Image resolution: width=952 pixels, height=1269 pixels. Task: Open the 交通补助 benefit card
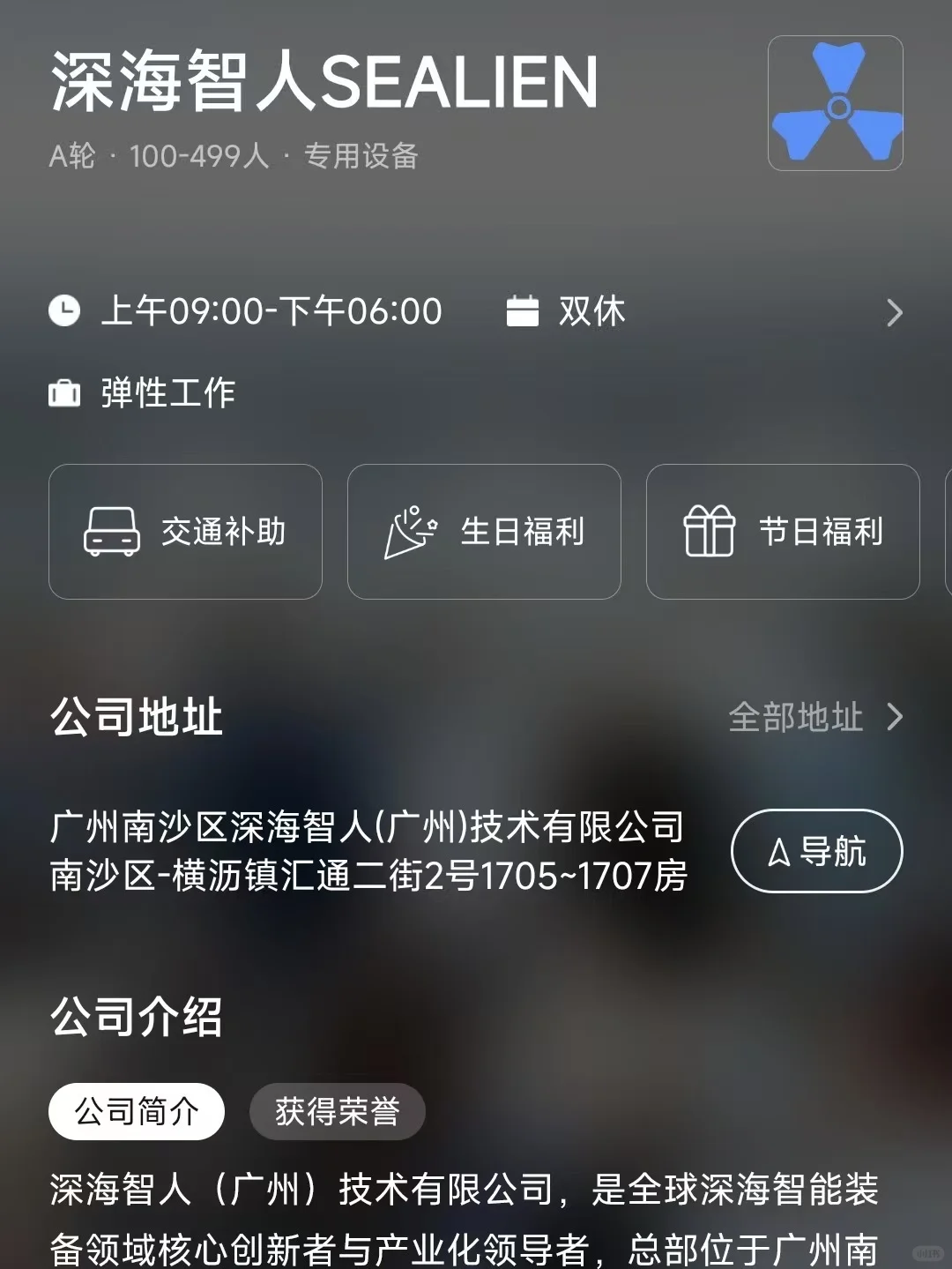[x=185, y=532]
